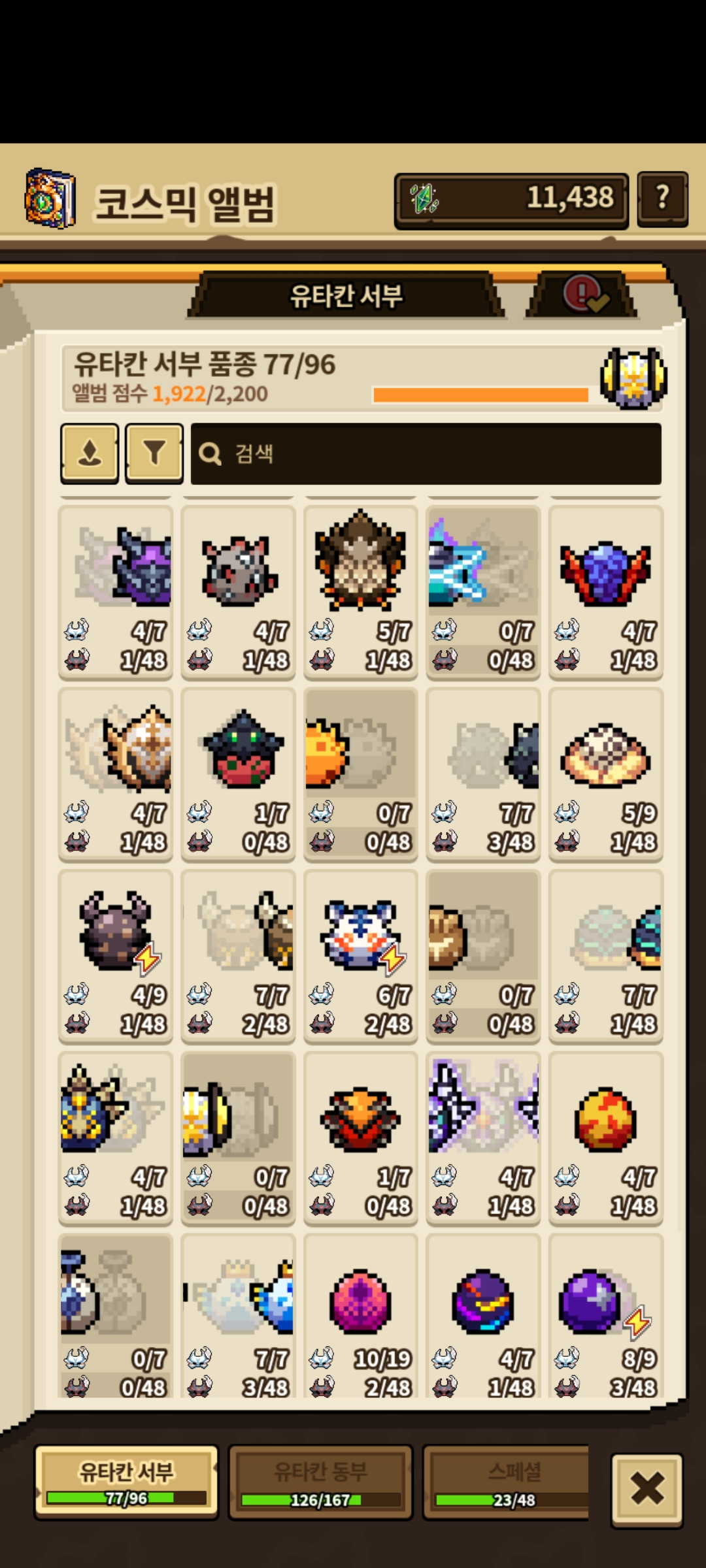706x1568 pixels.
Task: Open the album score reward badge icon
Action: [x=633, y=378]
